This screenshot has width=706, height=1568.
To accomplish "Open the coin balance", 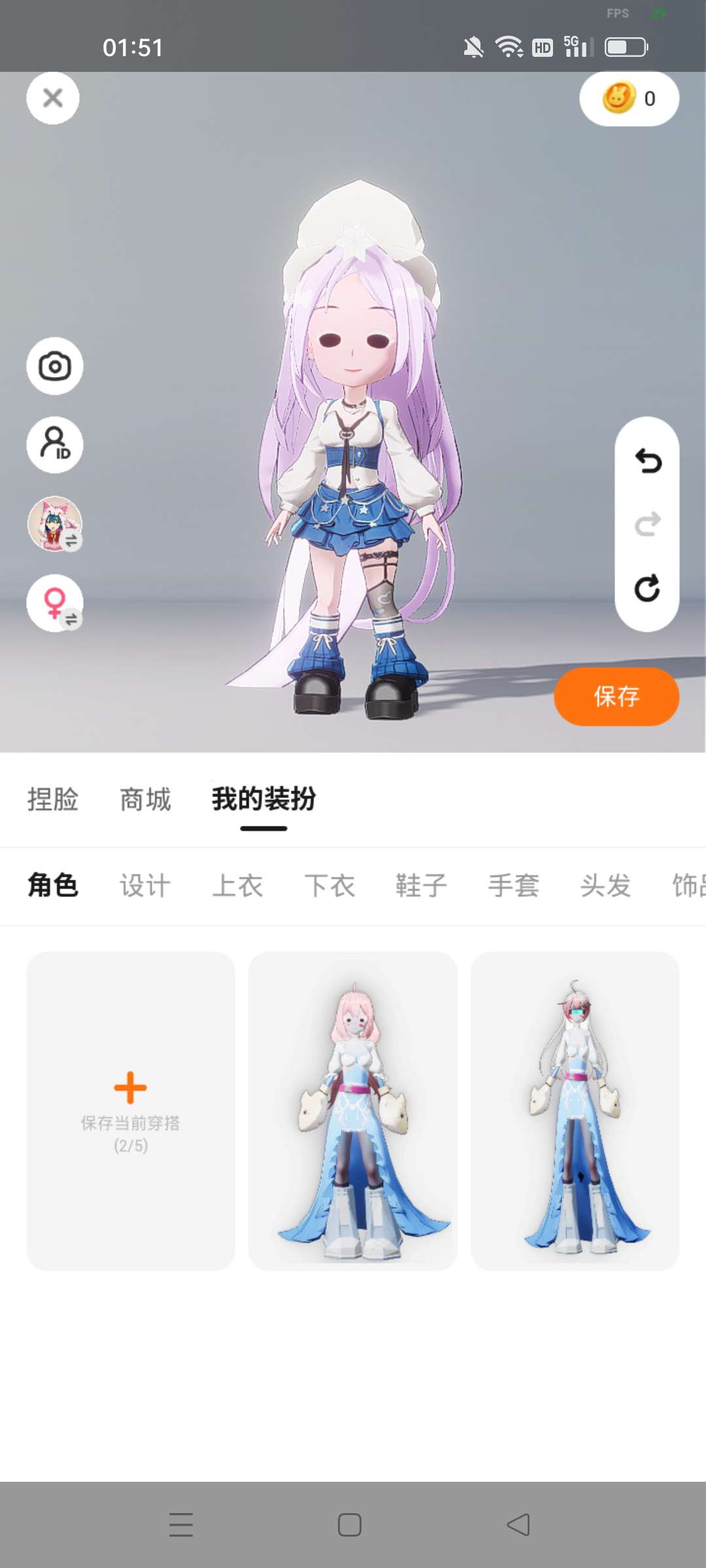I will pos(629,99).
